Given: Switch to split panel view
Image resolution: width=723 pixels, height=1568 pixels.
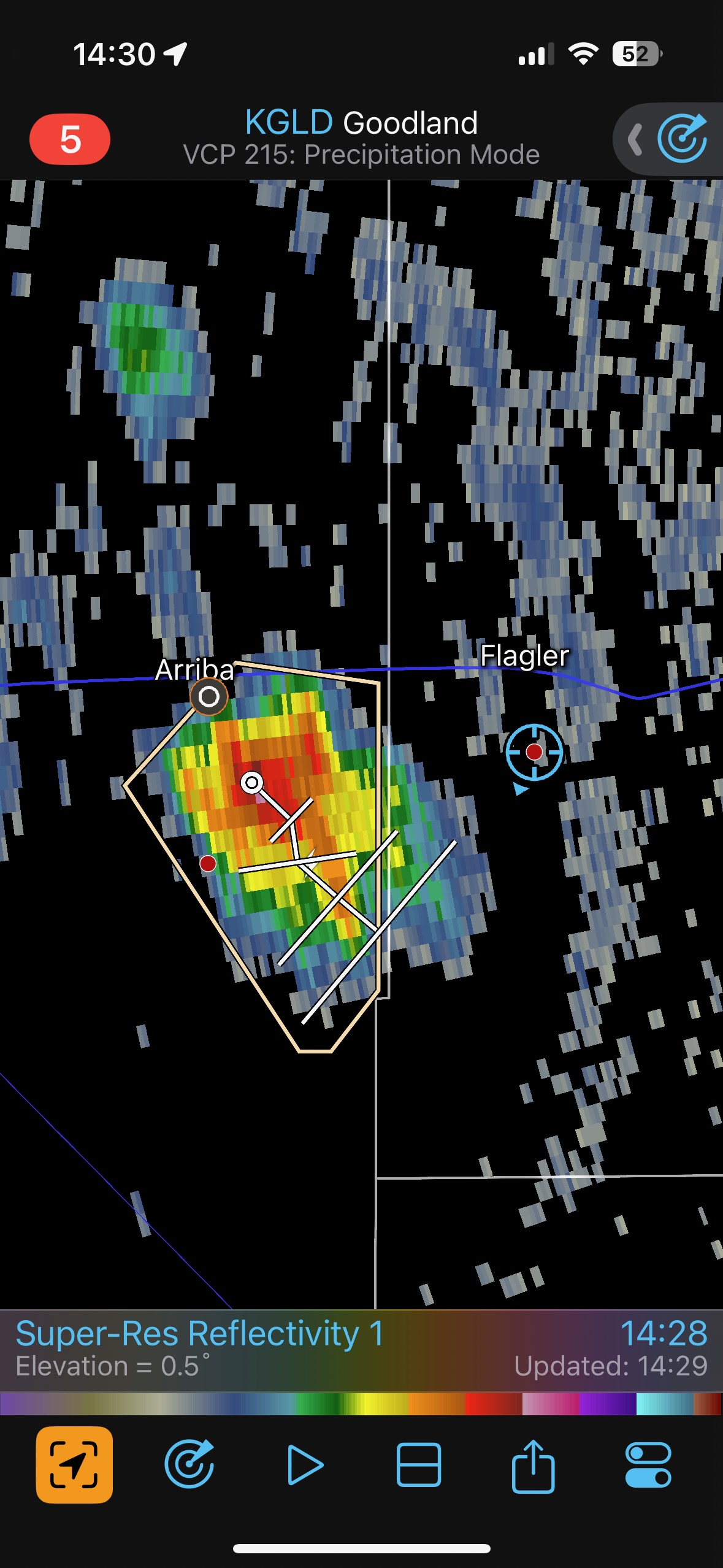Looking at the screenshot, I should (x=419, y=1465).
